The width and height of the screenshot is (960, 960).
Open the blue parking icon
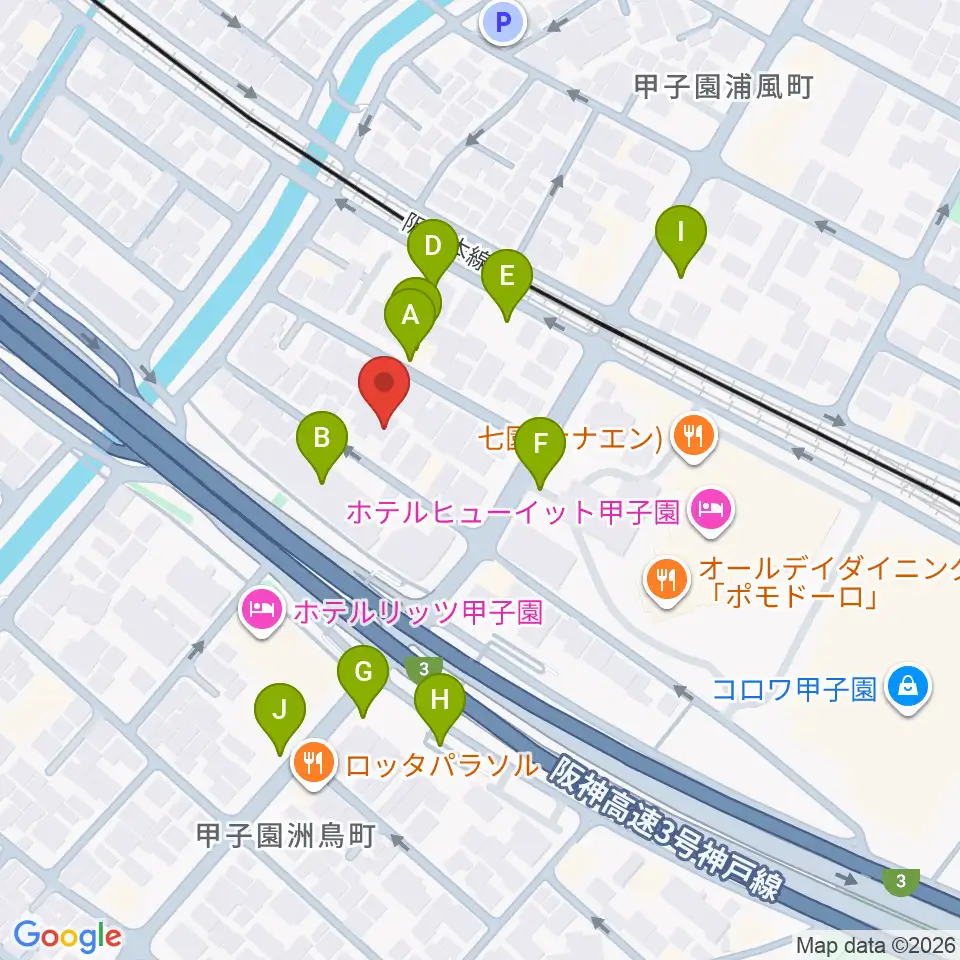[503, 21]
